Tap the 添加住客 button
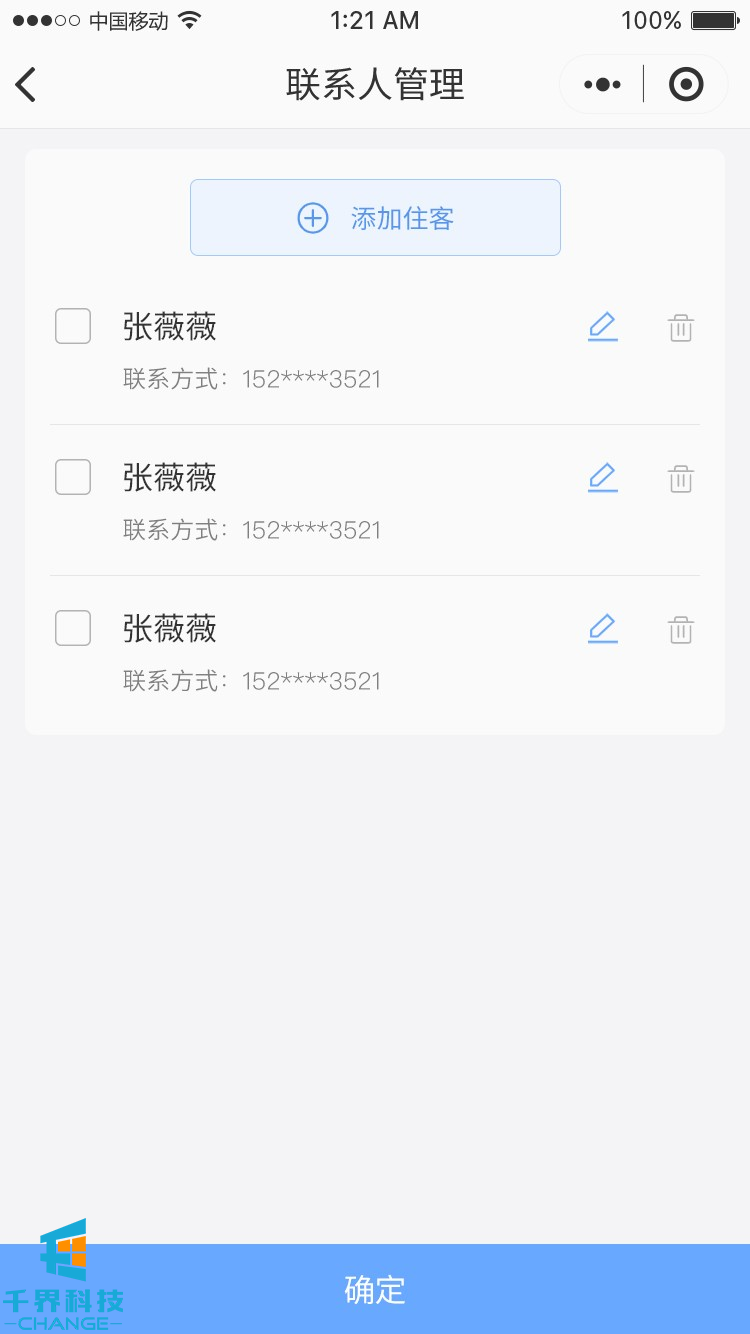 tap(375, 218)
